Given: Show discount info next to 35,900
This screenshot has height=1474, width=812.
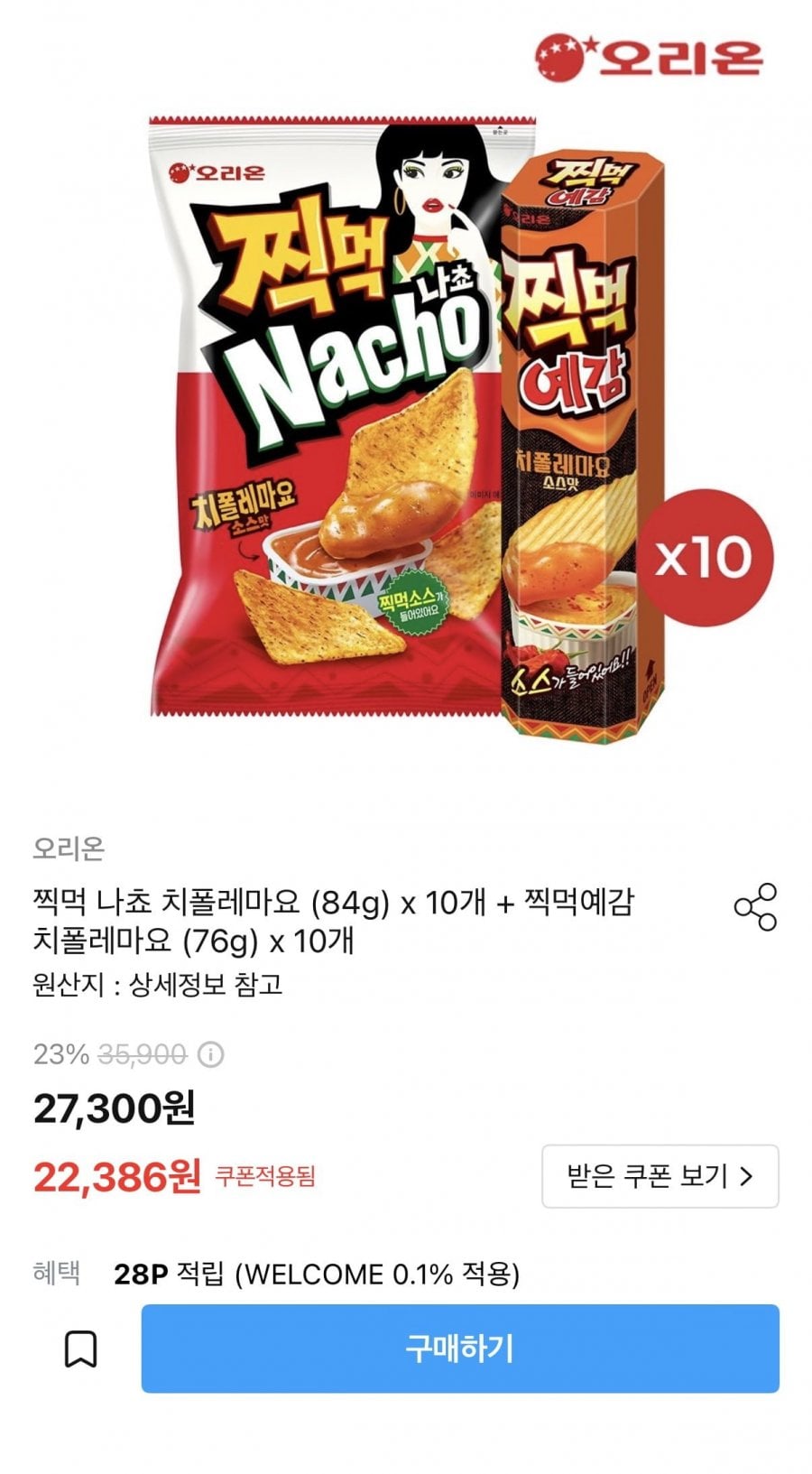Looking at the screenshot, I should pyautogui.click(x=211, y=1054).
